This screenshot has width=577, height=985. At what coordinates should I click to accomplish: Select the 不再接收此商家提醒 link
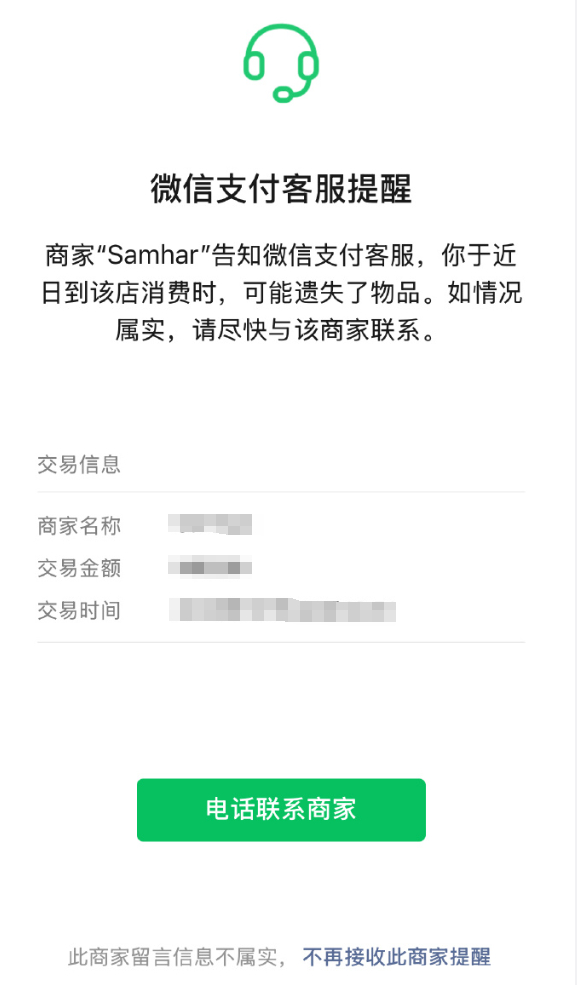coord(397,957)
